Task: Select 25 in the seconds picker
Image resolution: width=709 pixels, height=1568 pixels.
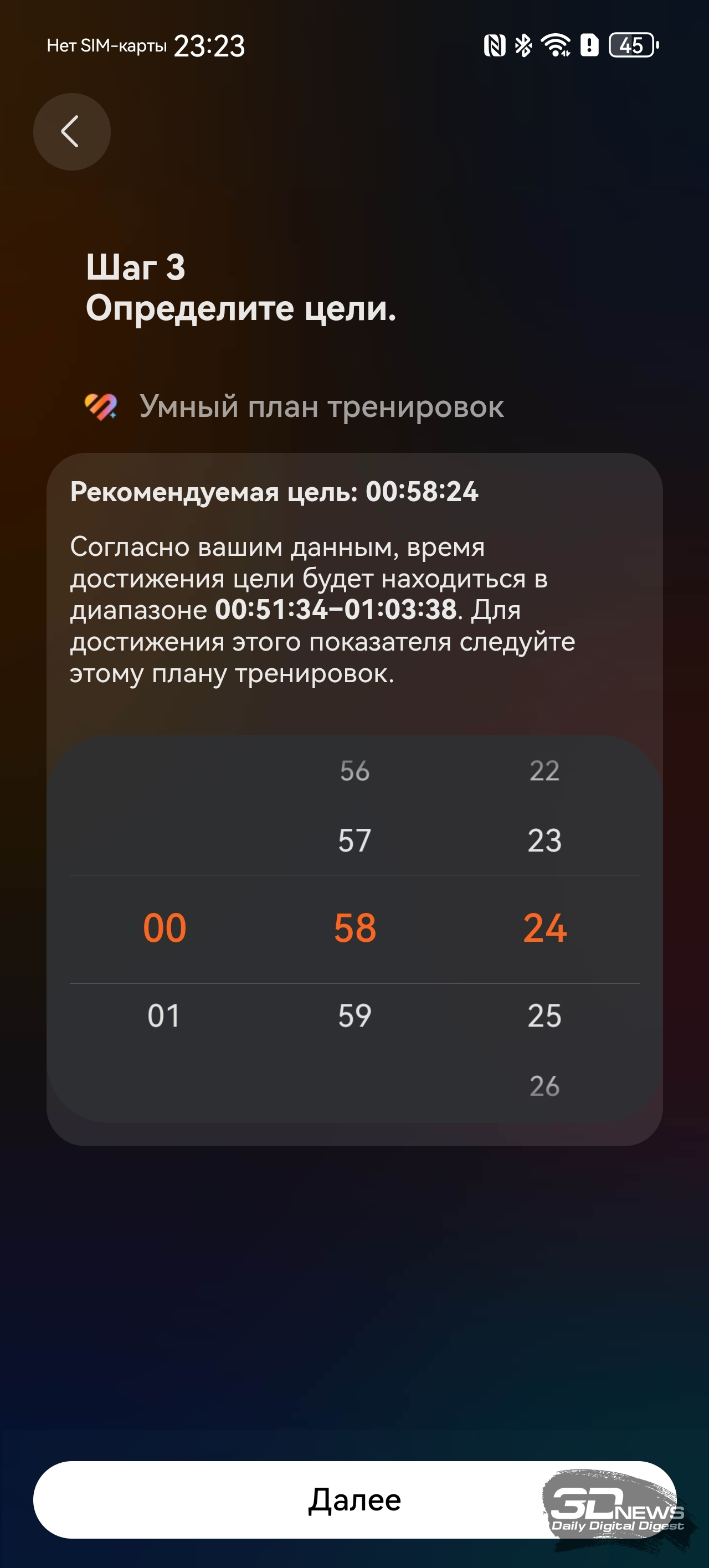Action: pos(544,1015)
